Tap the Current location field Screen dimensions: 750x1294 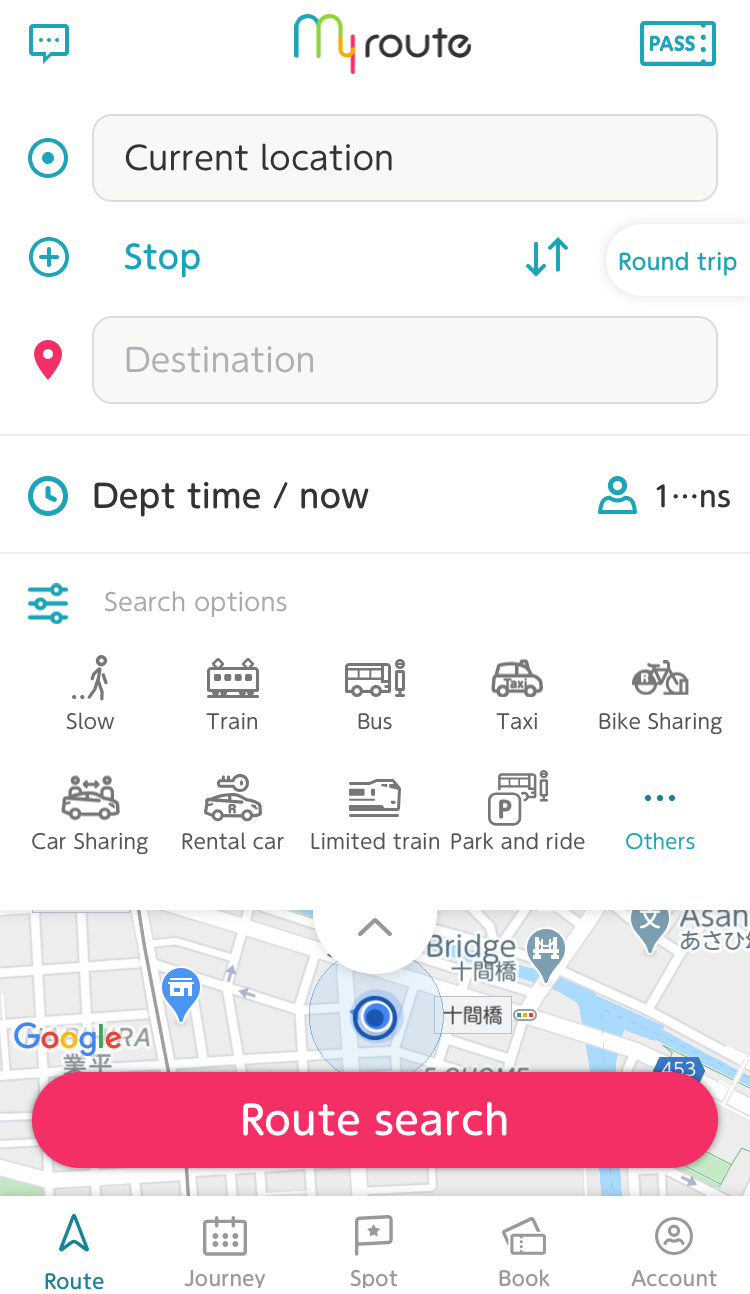click(404, 158)
